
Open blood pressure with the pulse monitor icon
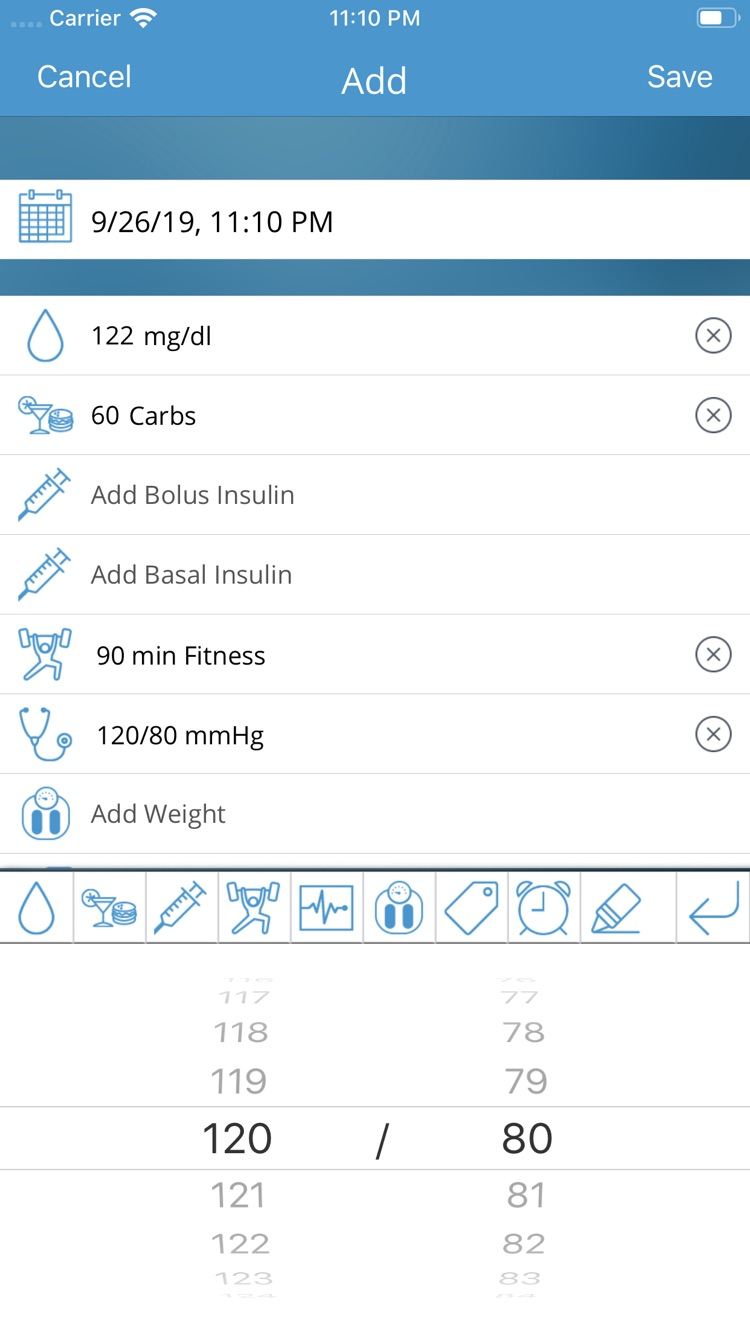326,907
